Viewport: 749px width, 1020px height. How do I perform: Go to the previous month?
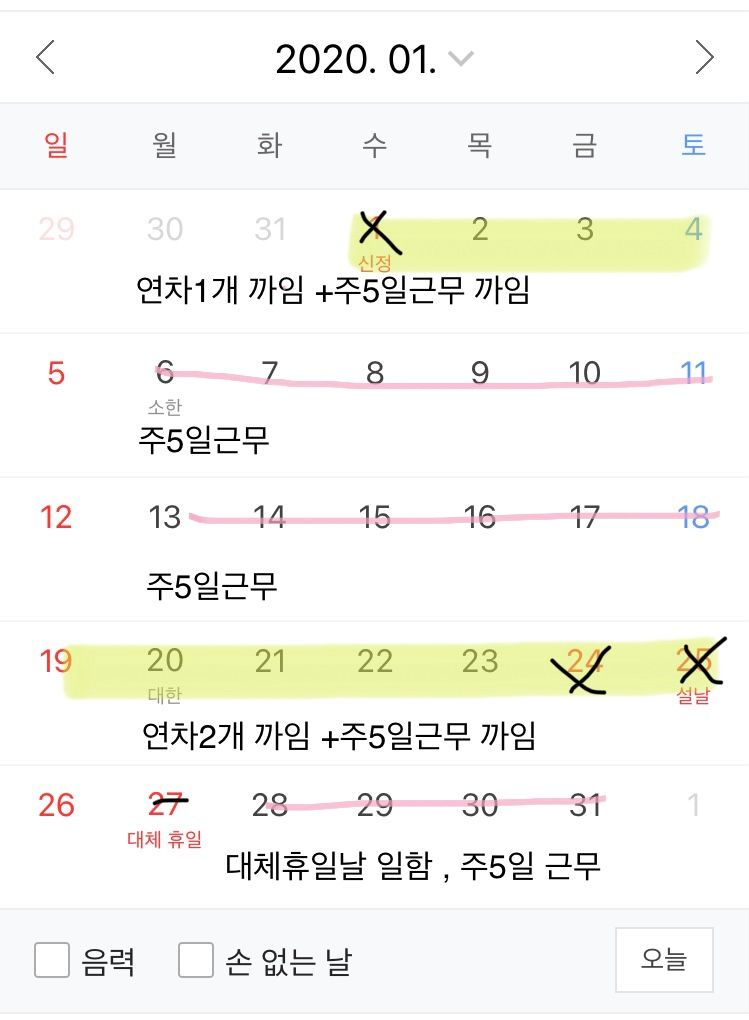45,58
